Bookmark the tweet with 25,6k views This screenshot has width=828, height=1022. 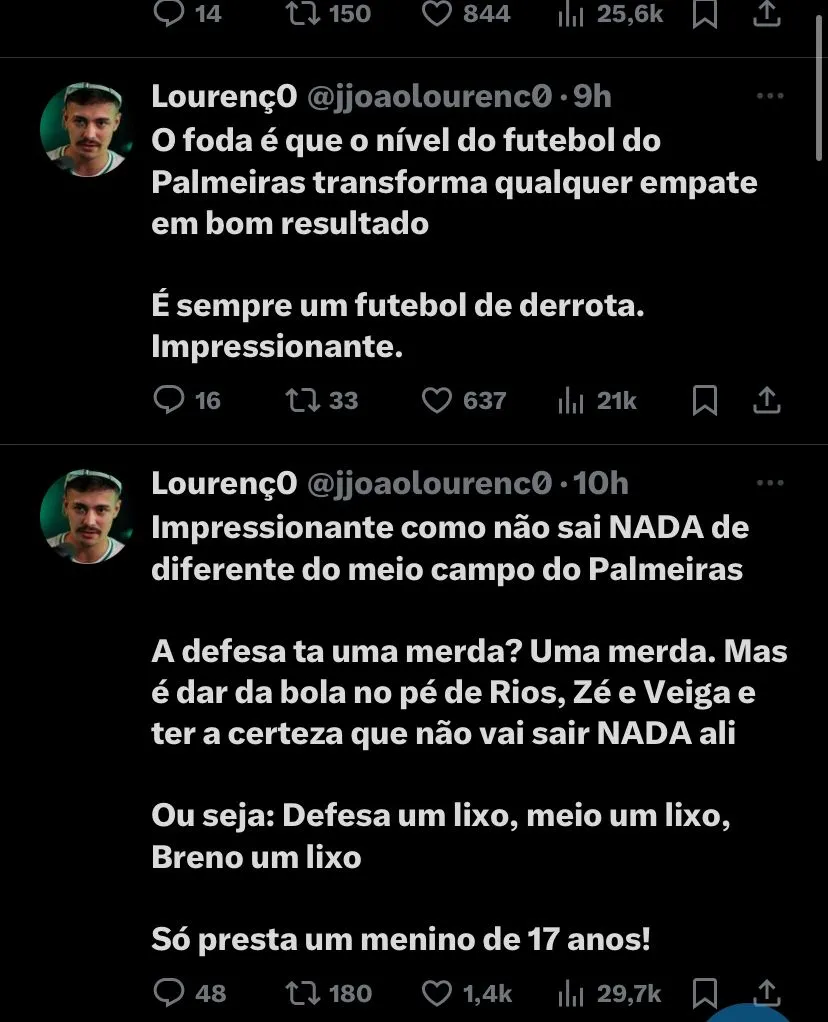[705, 14]
